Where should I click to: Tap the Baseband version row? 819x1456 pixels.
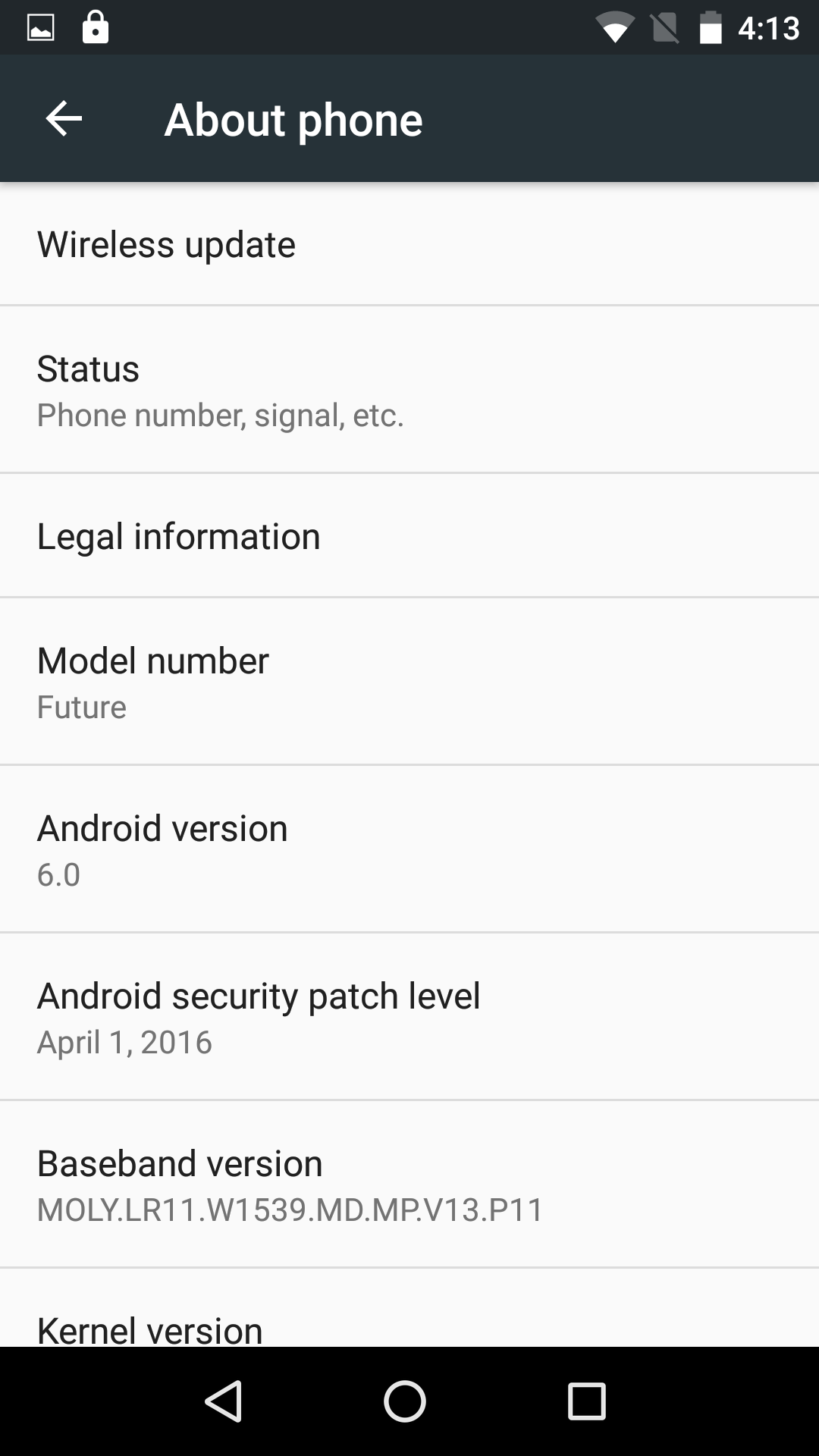pyautogui.click(x=409, y=1185)
